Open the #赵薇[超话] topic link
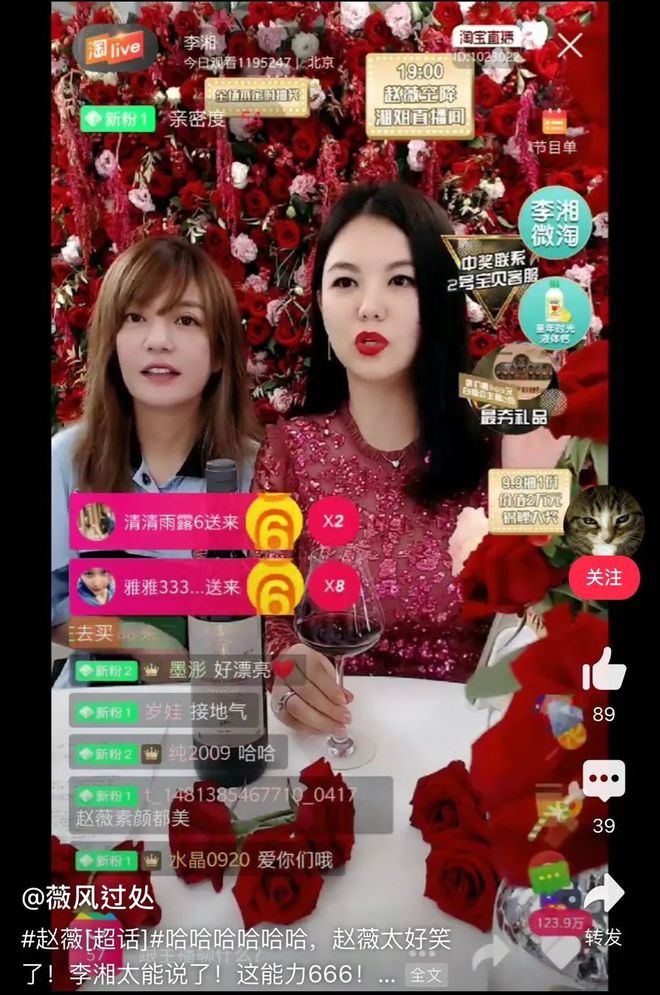 click(82, 936)
